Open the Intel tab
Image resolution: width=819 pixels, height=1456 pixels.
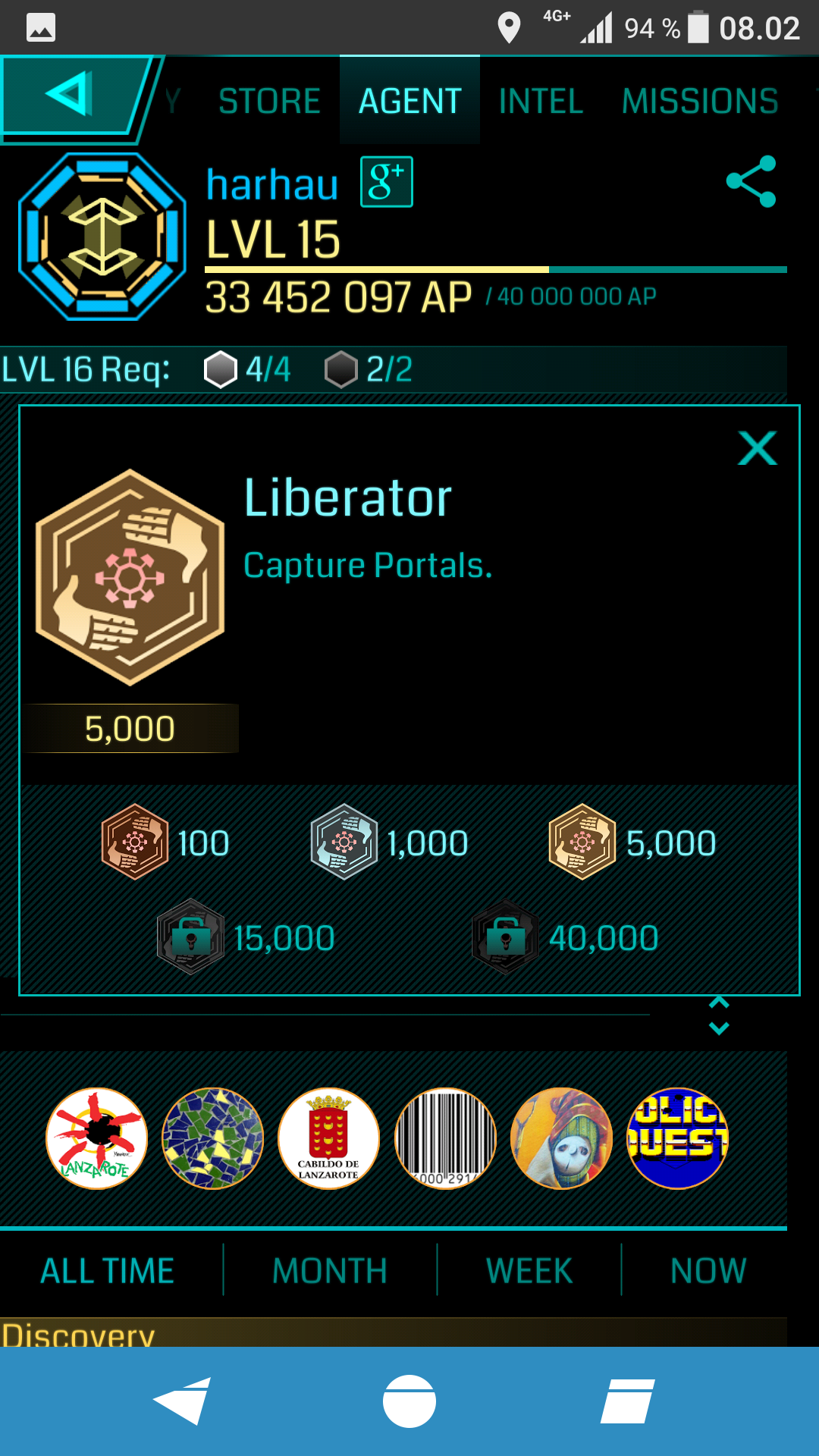541,102
